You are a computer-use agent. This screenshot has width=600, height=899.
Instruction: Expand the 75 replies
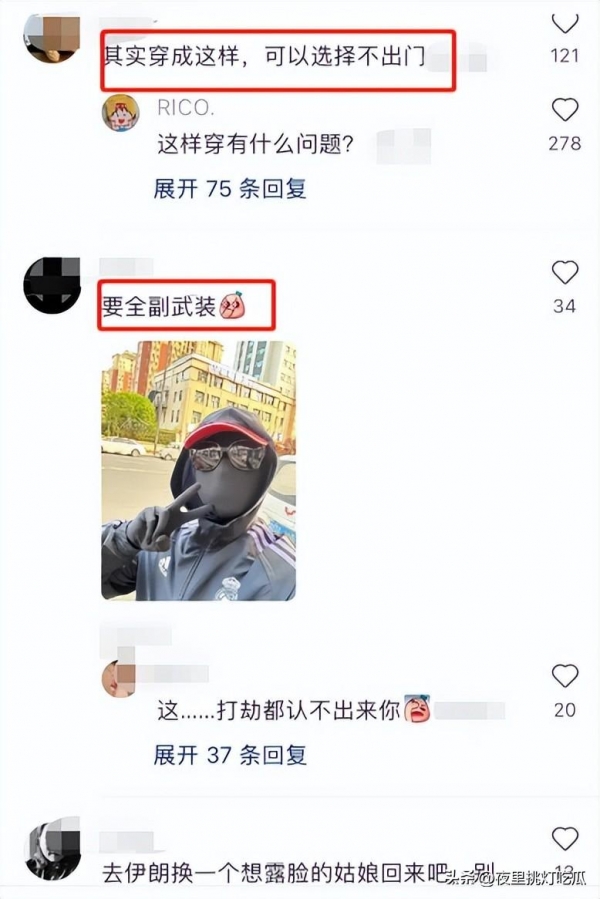(x=229, y=188)
